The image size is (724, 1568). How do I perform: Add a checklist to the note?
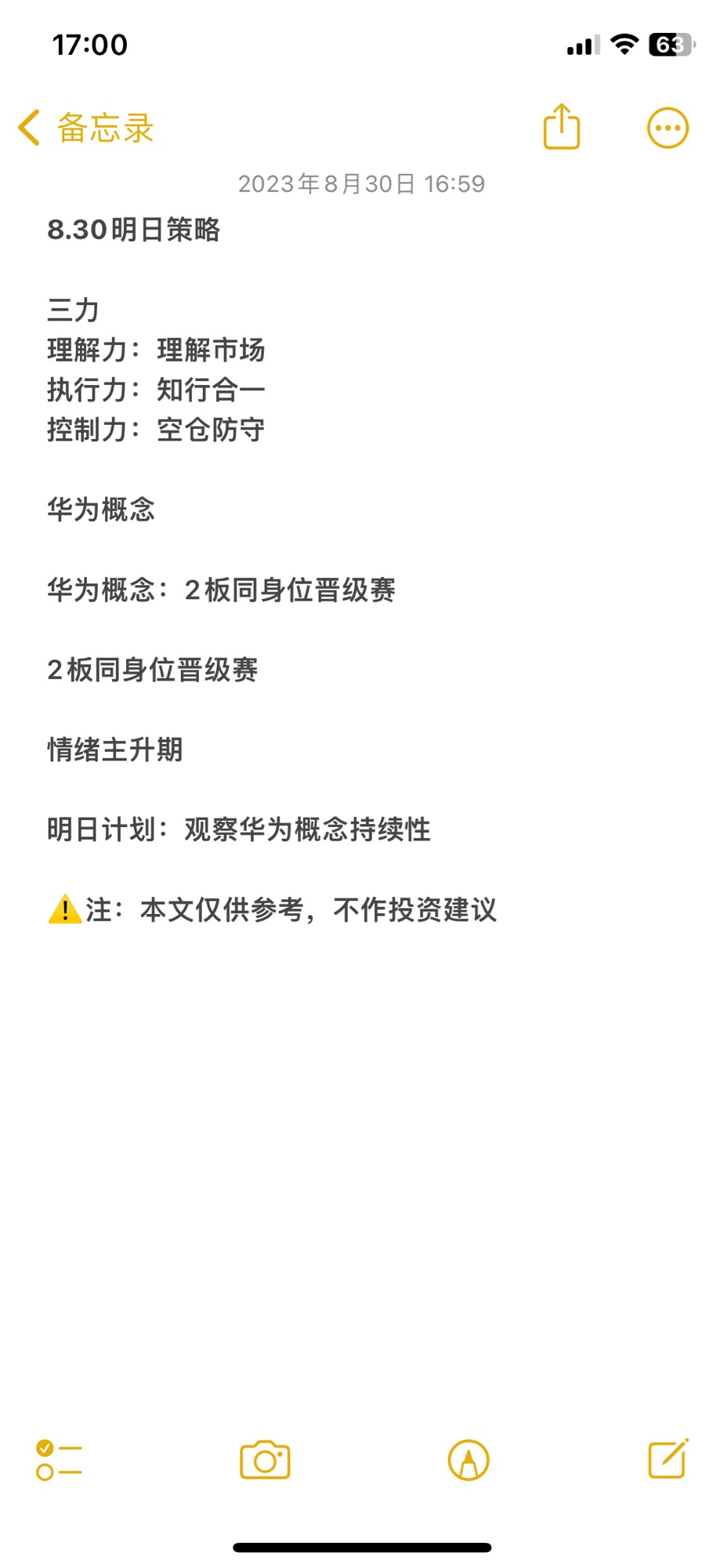coord(59,1460)
